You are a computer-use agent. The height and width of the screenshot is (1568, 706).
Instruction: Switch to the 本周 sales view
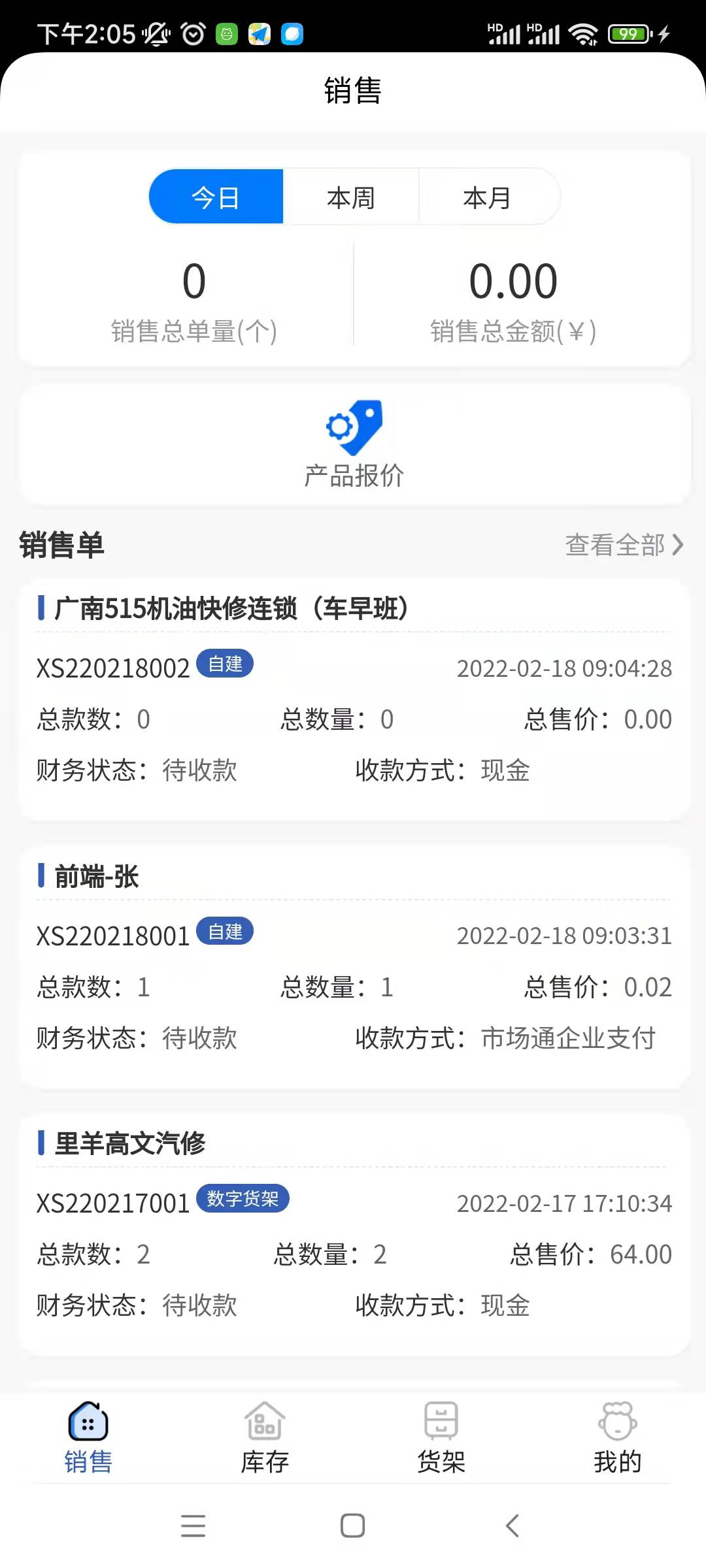point(351,197)
